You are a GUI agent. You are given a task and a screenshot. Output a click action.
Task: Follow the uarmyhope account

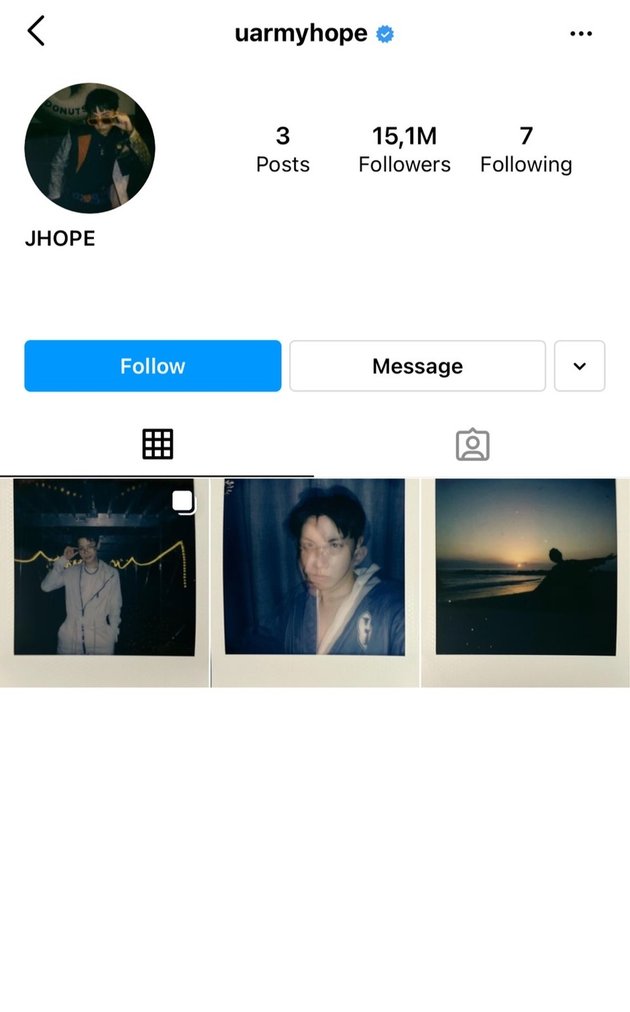click(152, 366)
